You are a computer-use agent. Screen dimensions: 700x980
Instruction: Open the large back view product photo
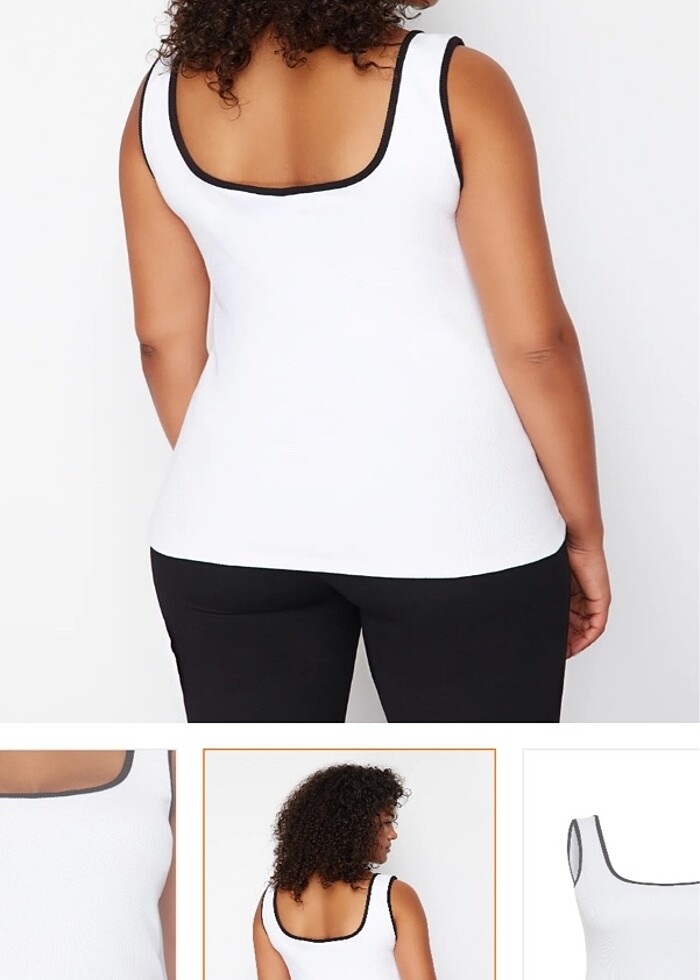pyautogui.click(x=350, y=360)
